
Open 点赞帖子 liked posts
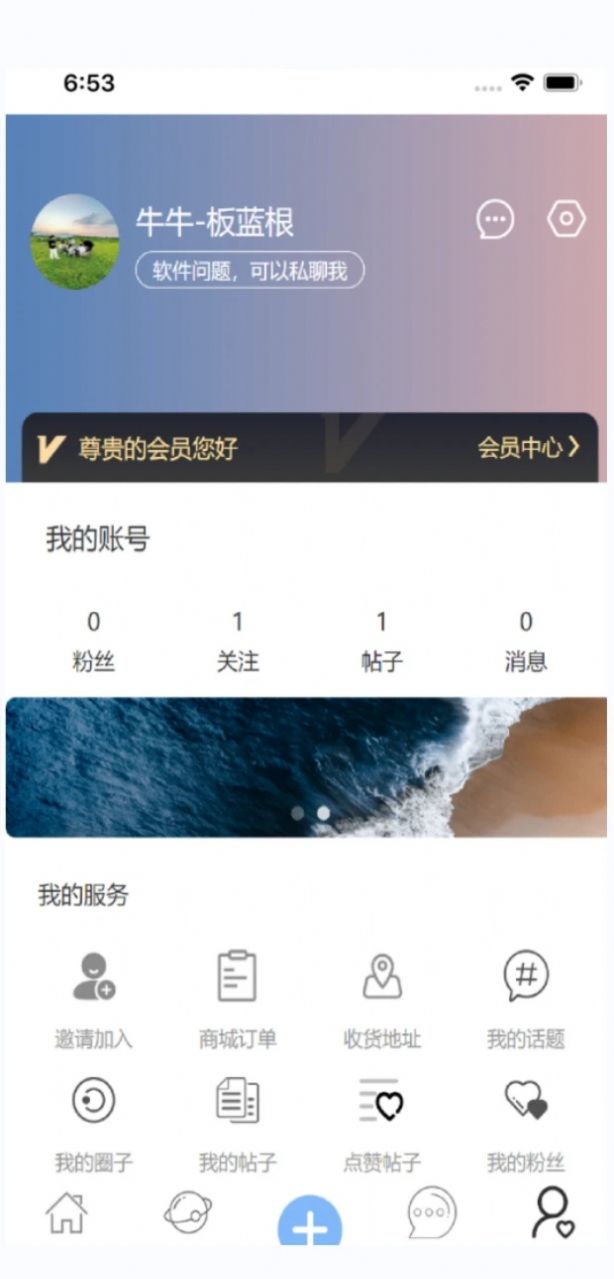pyautogui.click(x=382, y=1120)
